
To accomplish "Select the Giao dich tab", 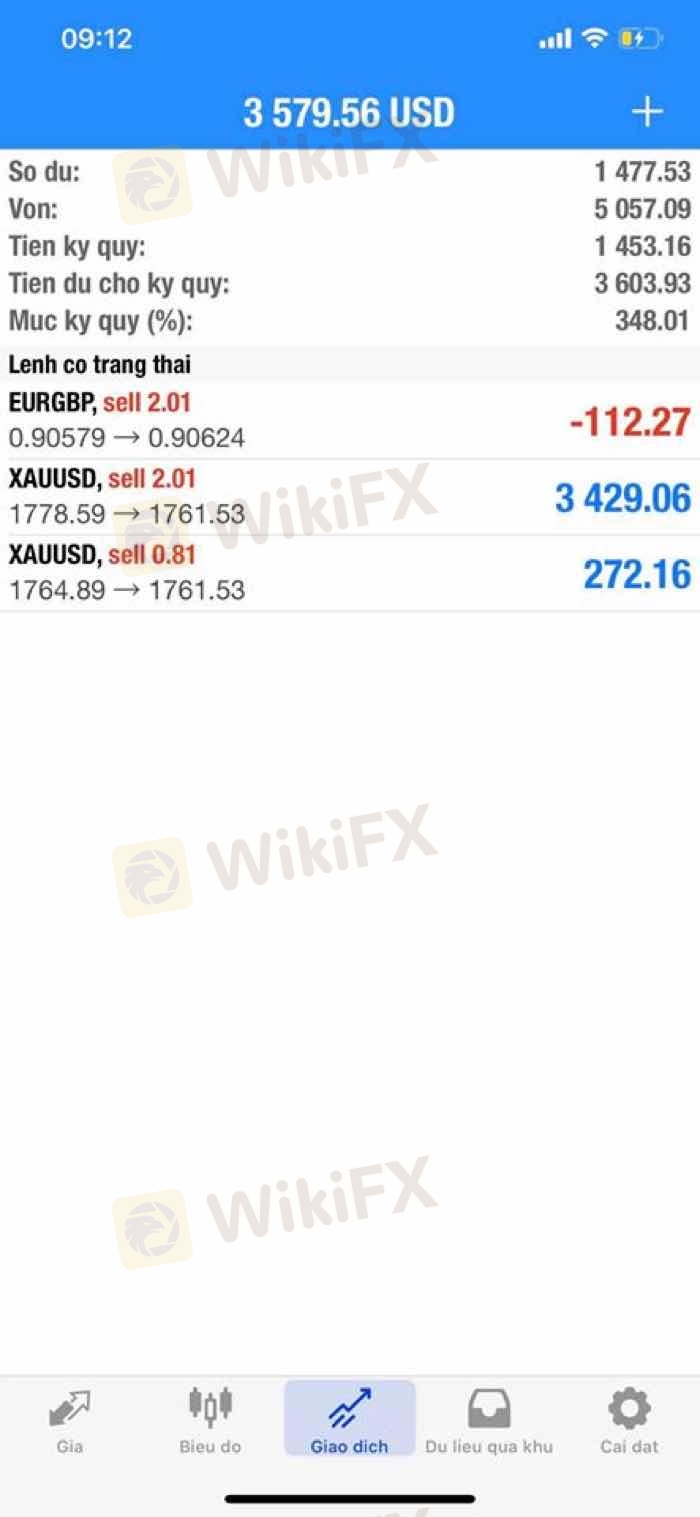I will (x=350, y=1420).
